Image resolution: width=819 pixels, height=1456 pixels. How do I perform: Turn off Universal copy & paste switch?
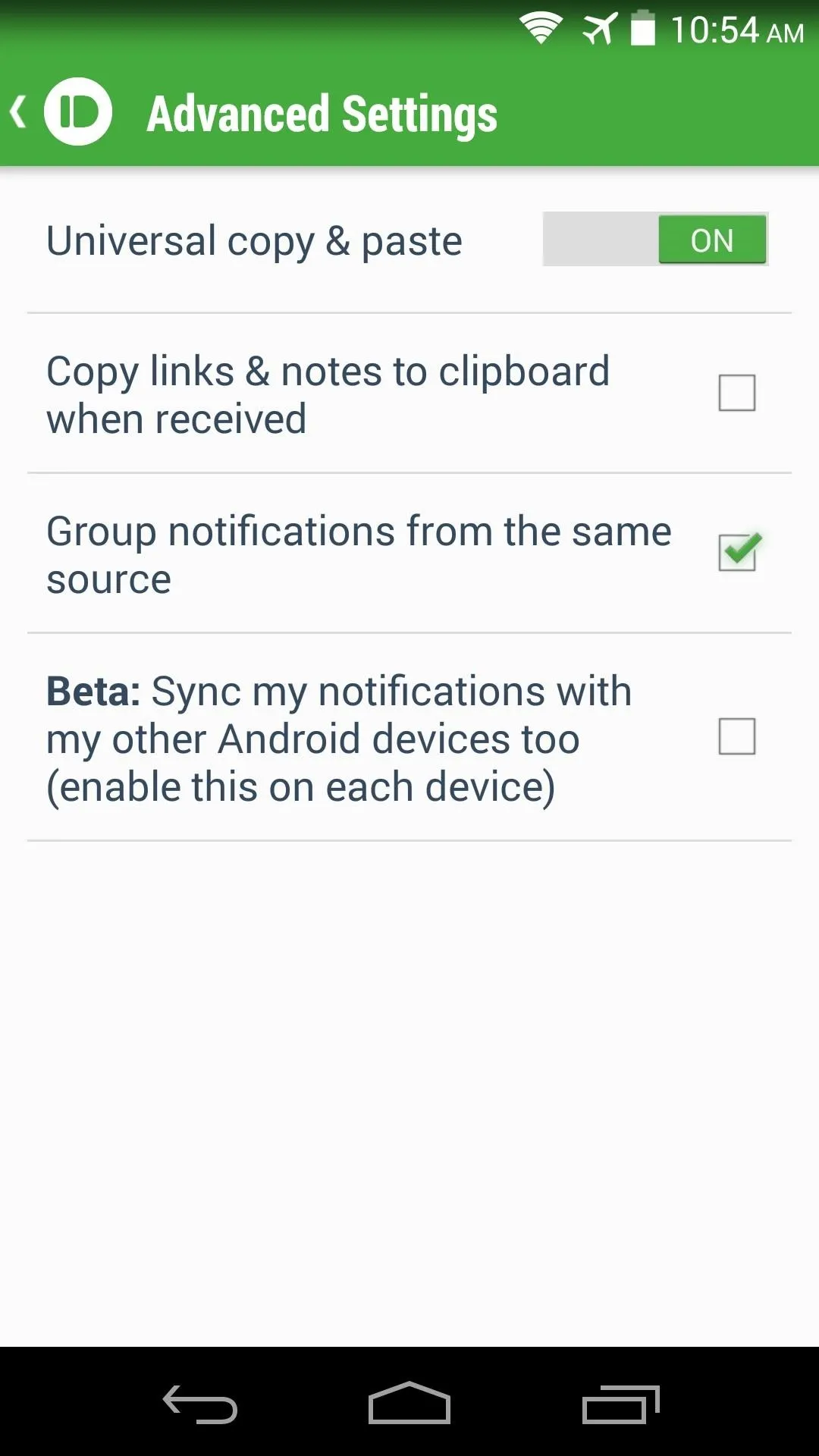click(x=655, y=240)
